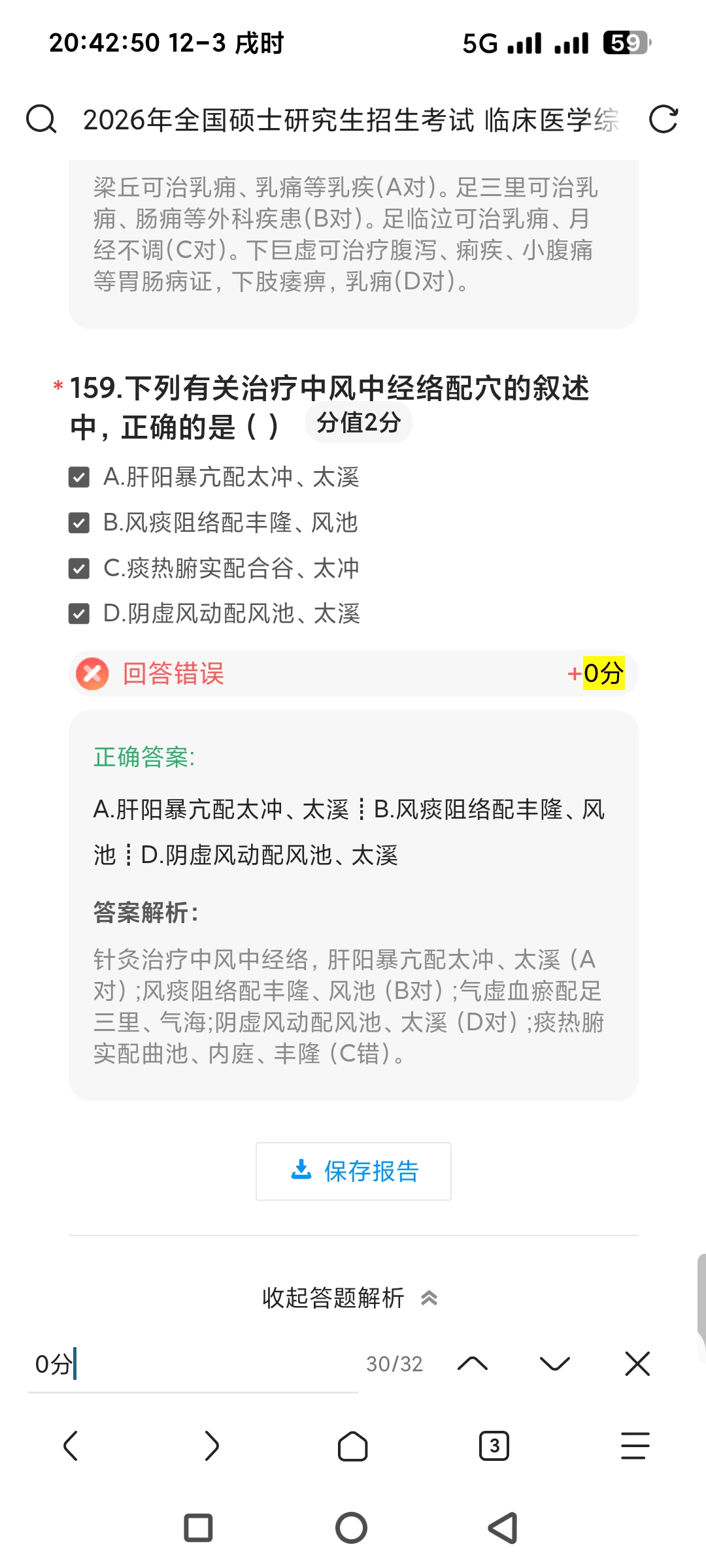Screen dimensions: 706x1568
Task: Toggle checkbox A.肝阳暴亢配太冲、太溪
Action: pyautogui.click(x=79, y=477)
